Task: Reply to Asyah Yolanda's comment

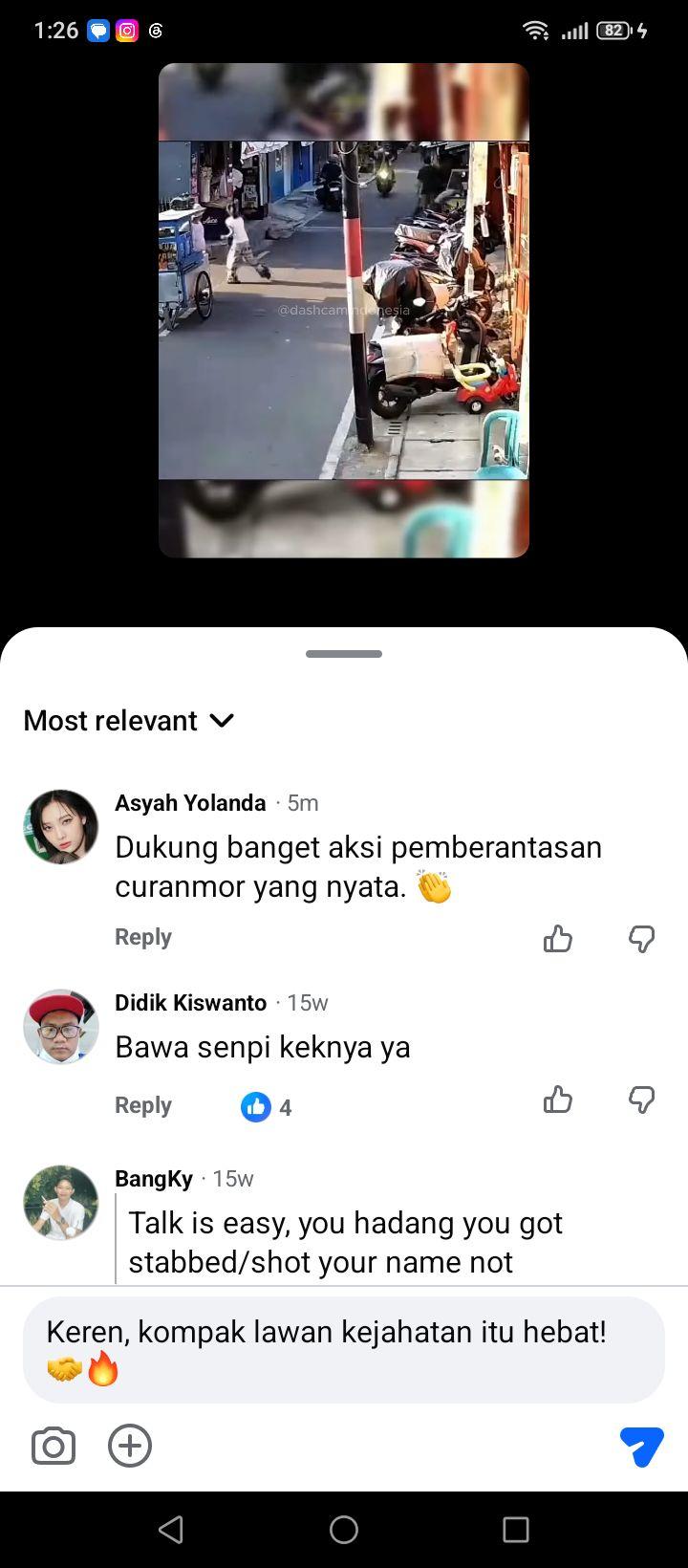Action: [x=143, y=937]
